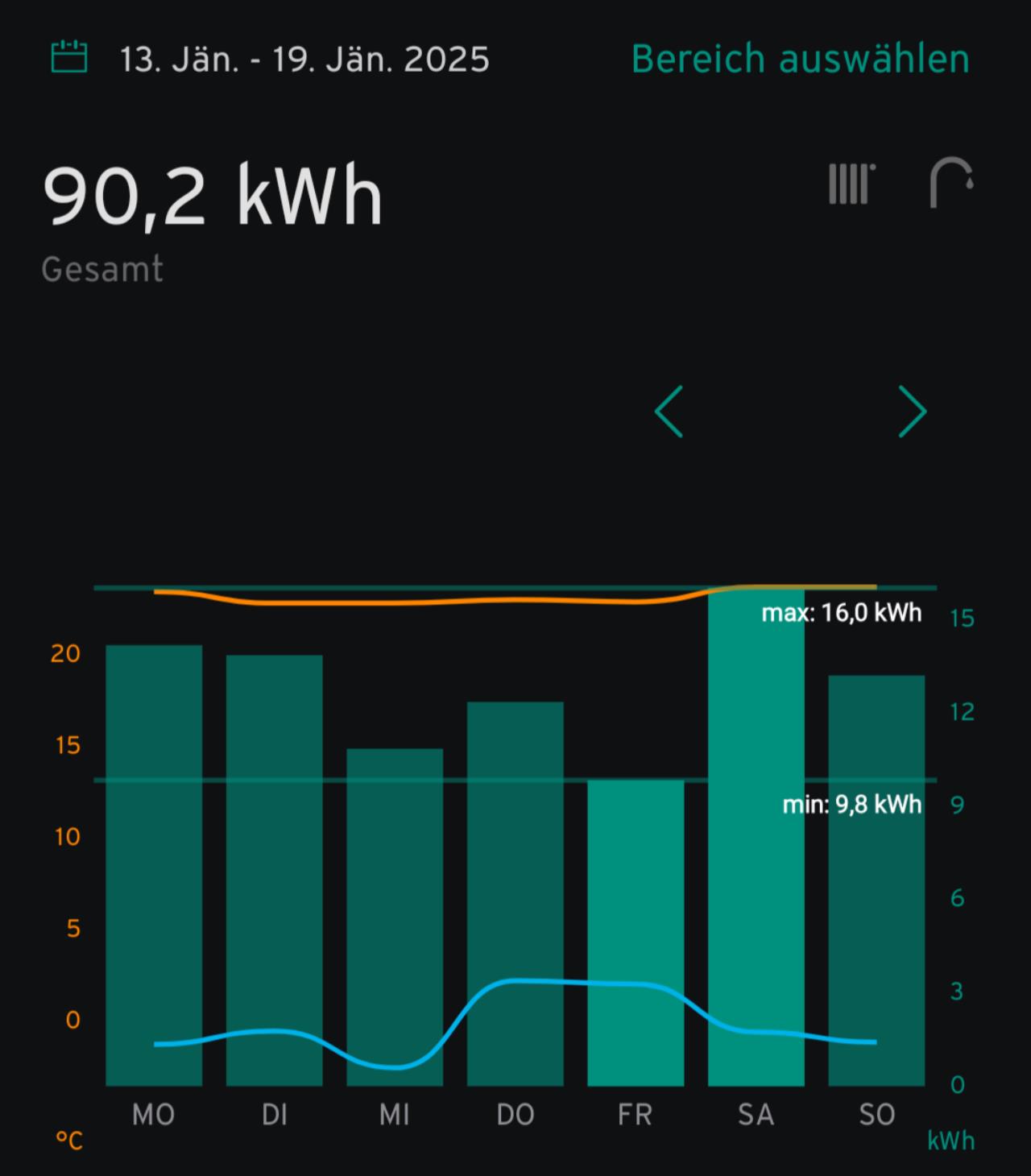Image resolution: width=1031 pixels, height=1176 pixels.
Task: Select the MO bar in the chart
Action: (154, 865)
